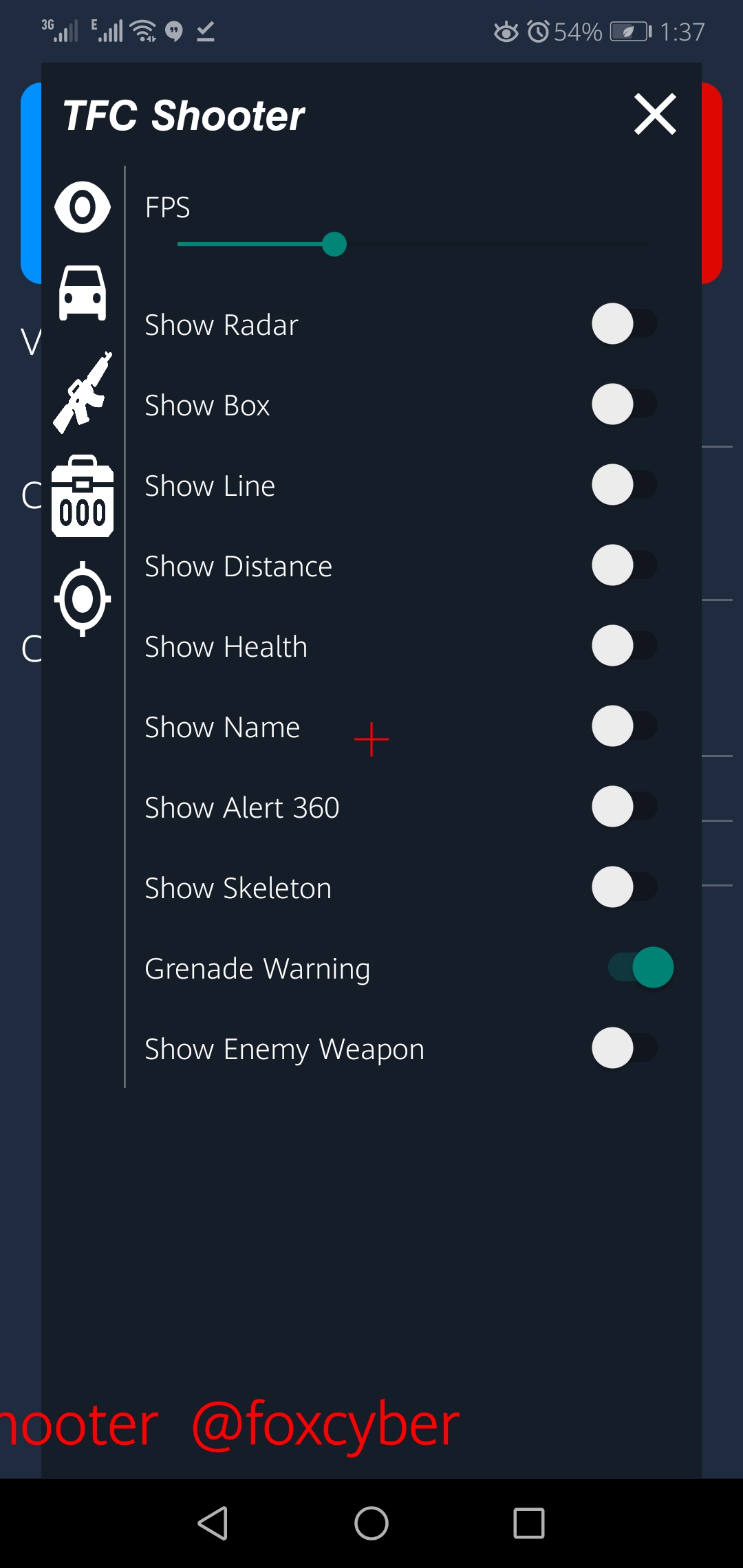Viewport: 743px width, 1568px height.
Task: Switch to the vehicle tab
Action: [x=83, y=293]
